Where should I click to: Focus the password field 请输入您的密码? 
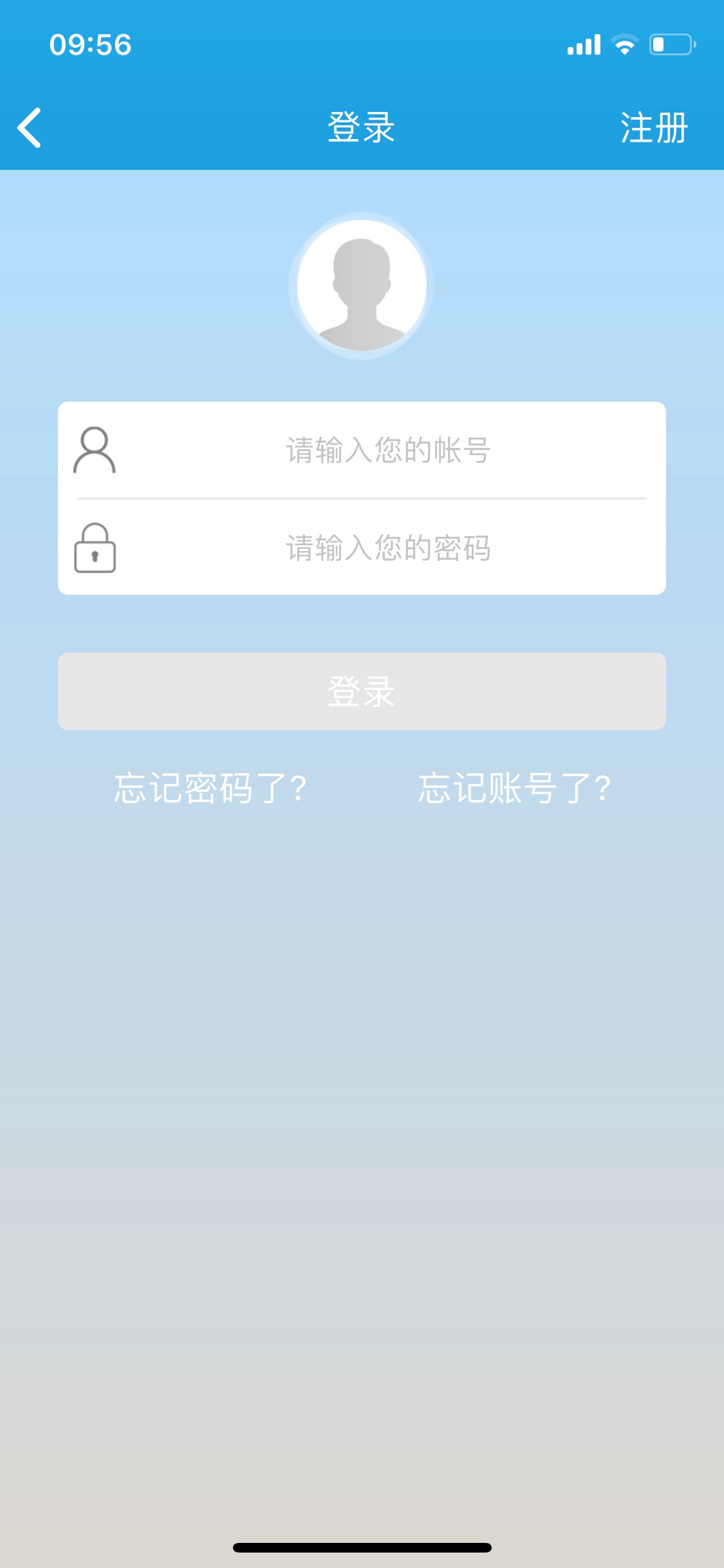[388, 548]
